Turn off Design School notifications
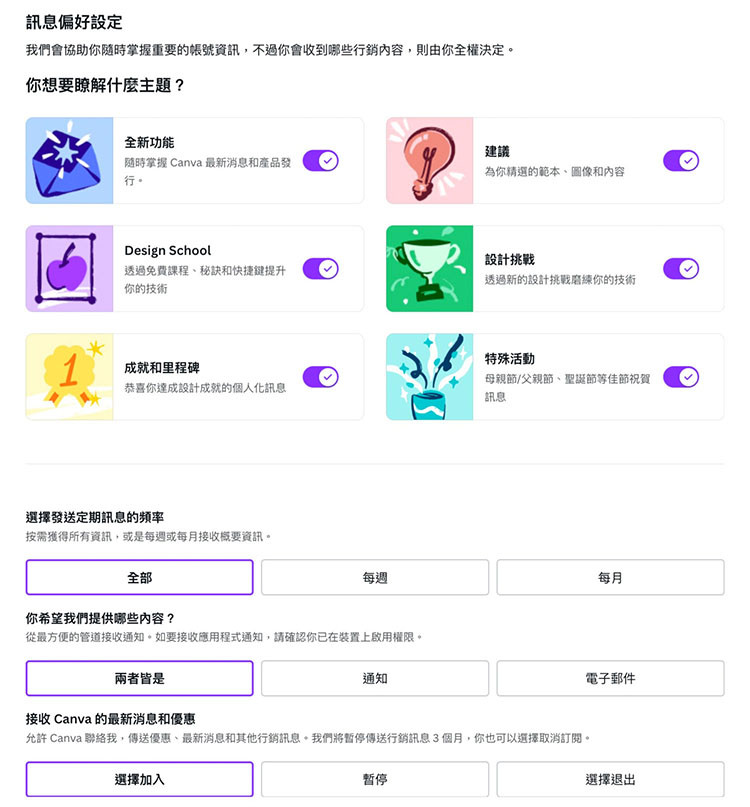This screenshot has width=750, height=807. pyautogui.click(x=321, y=269)
